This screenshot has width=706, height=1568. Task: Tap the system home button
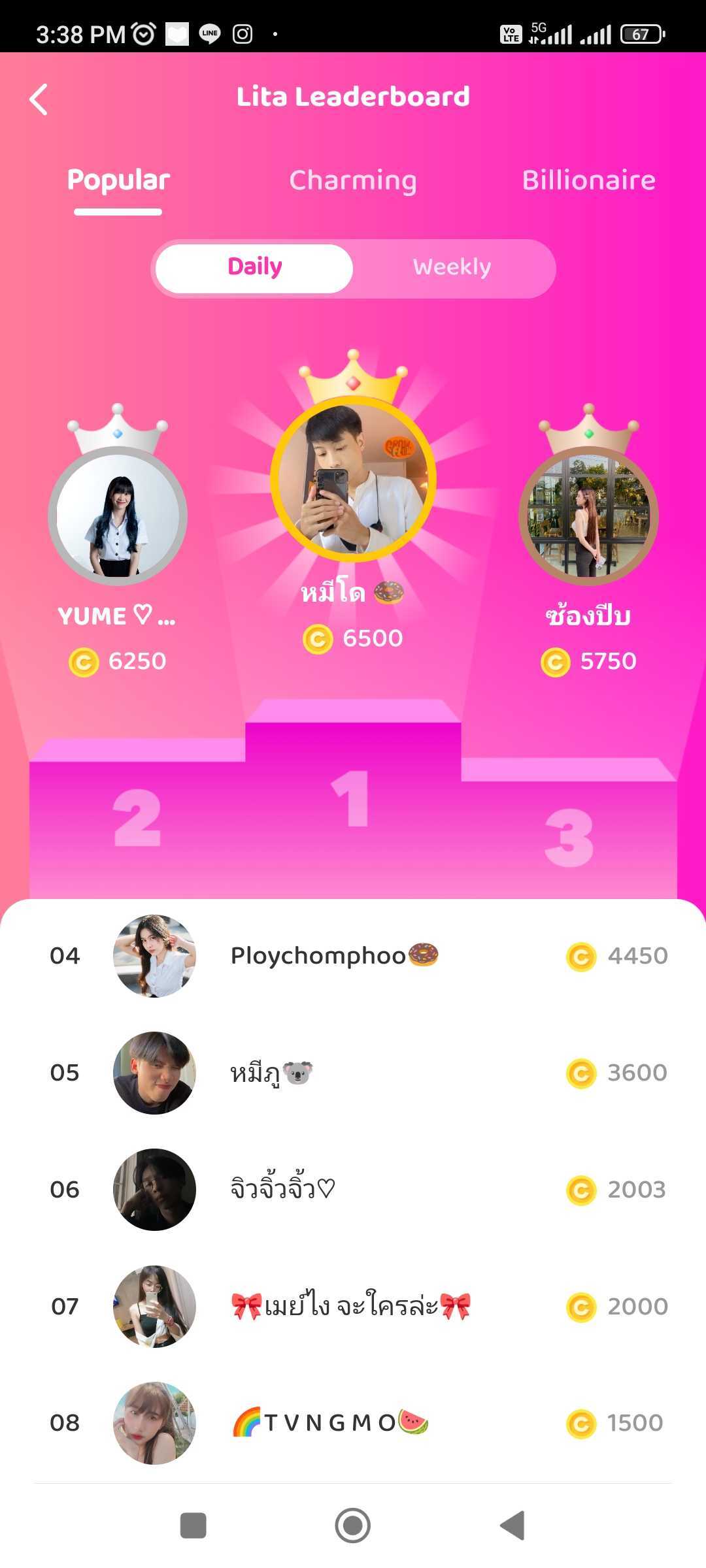click(353, 1526)
